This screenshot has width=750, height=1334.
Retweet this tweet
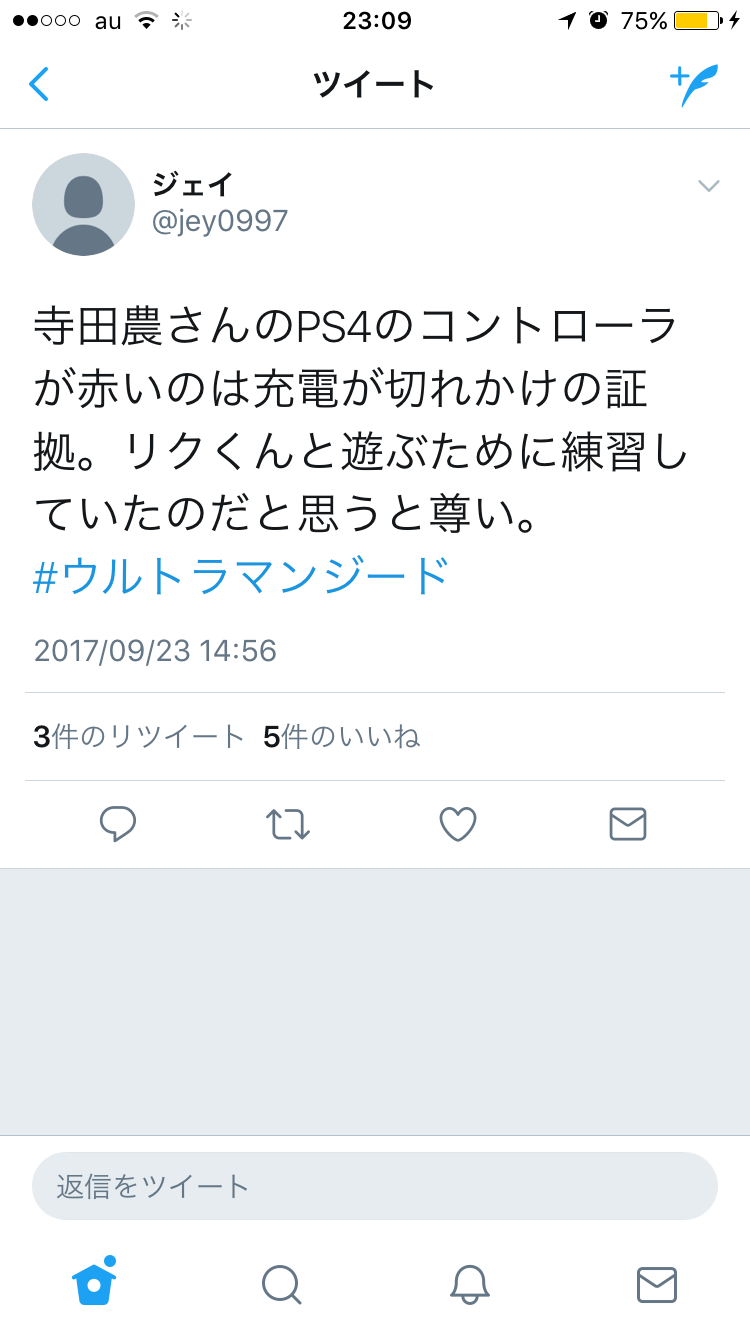[288, 824]
